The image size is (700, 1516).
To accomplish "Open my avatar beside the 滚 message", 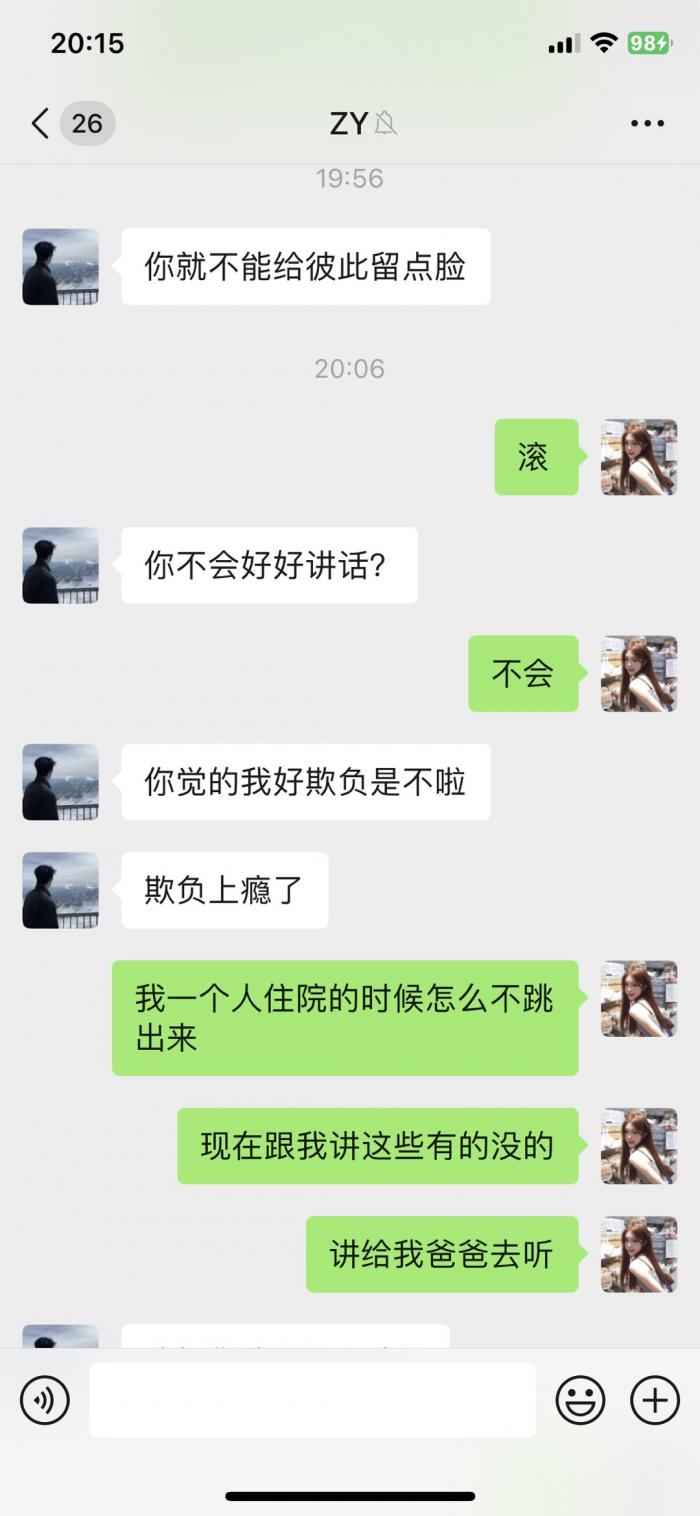I will point(638,457).
